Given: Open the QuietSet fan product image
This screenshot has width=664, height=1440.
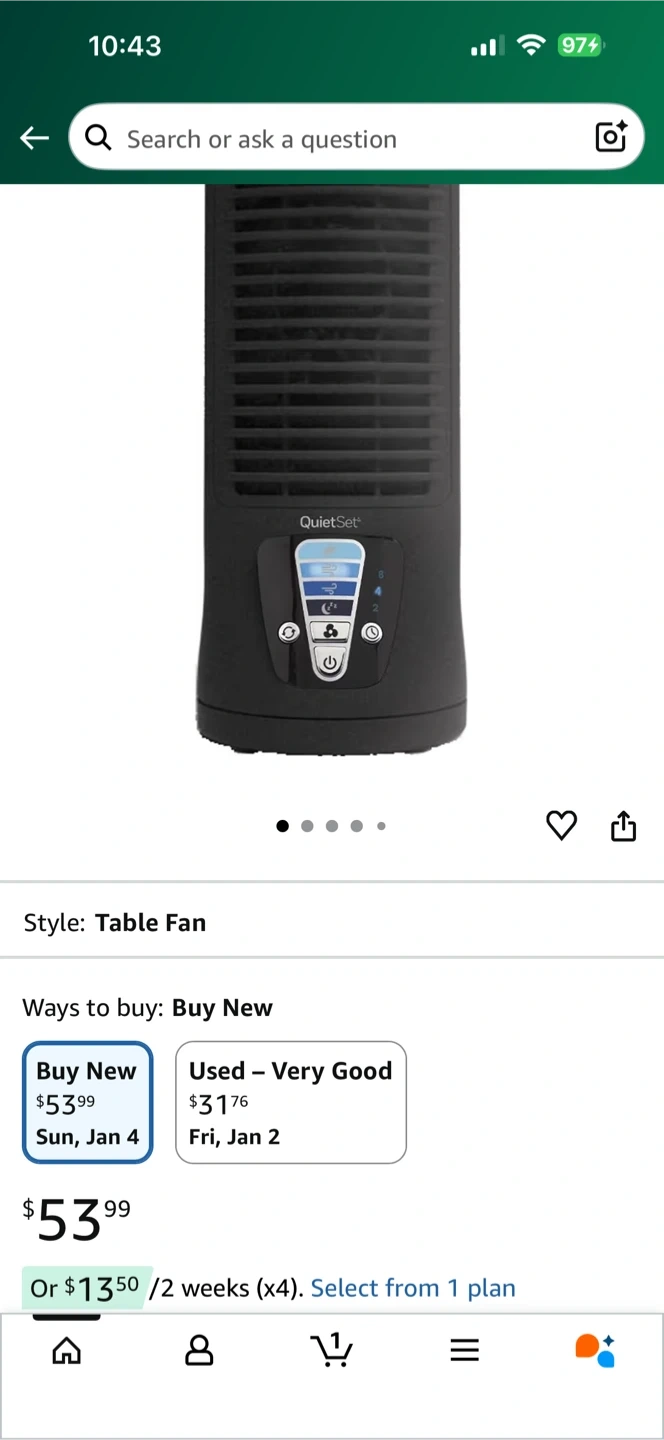Looking at the screenshot, I should (x=331, y=470).
